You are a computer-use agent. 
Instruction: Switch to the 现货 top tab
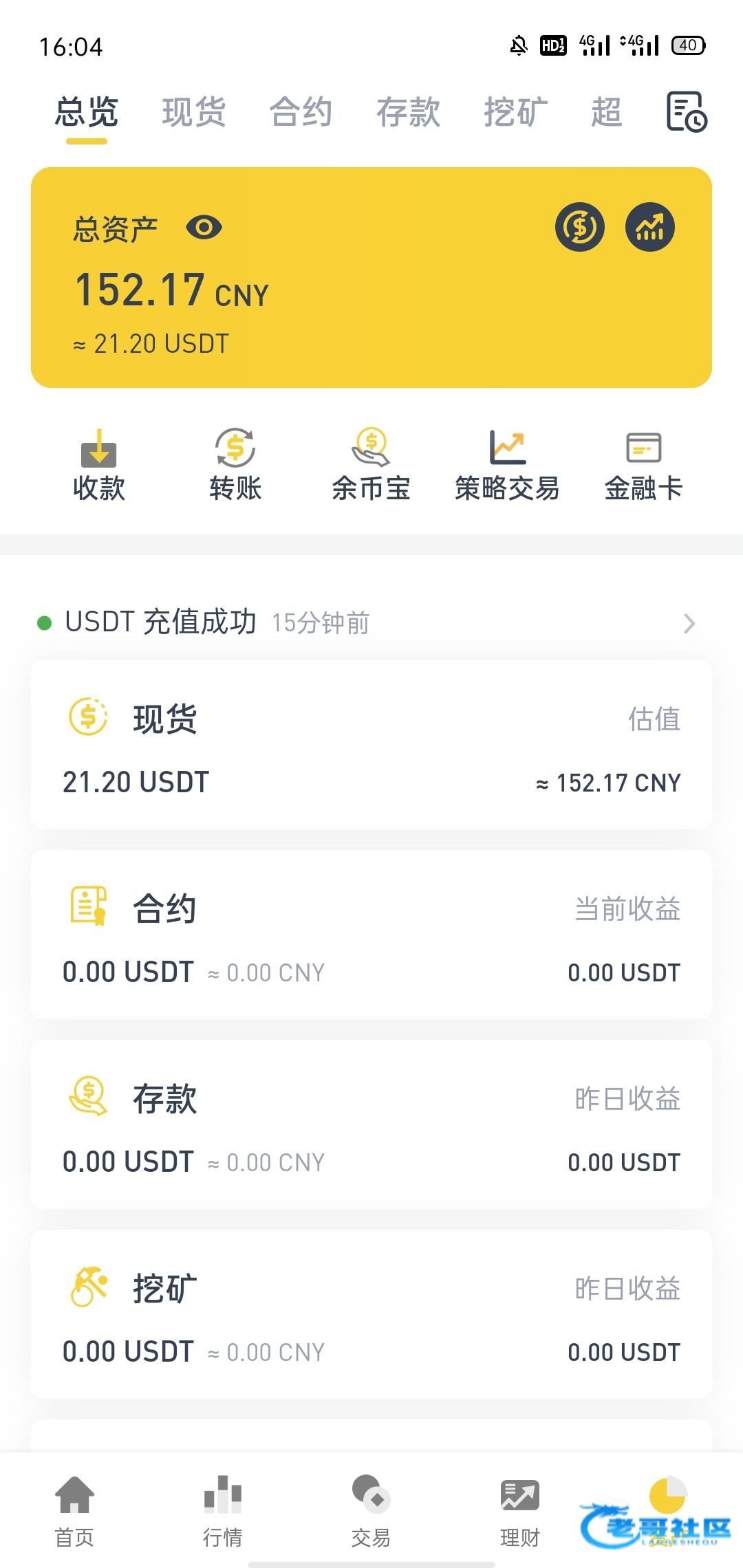coord(194,112)
